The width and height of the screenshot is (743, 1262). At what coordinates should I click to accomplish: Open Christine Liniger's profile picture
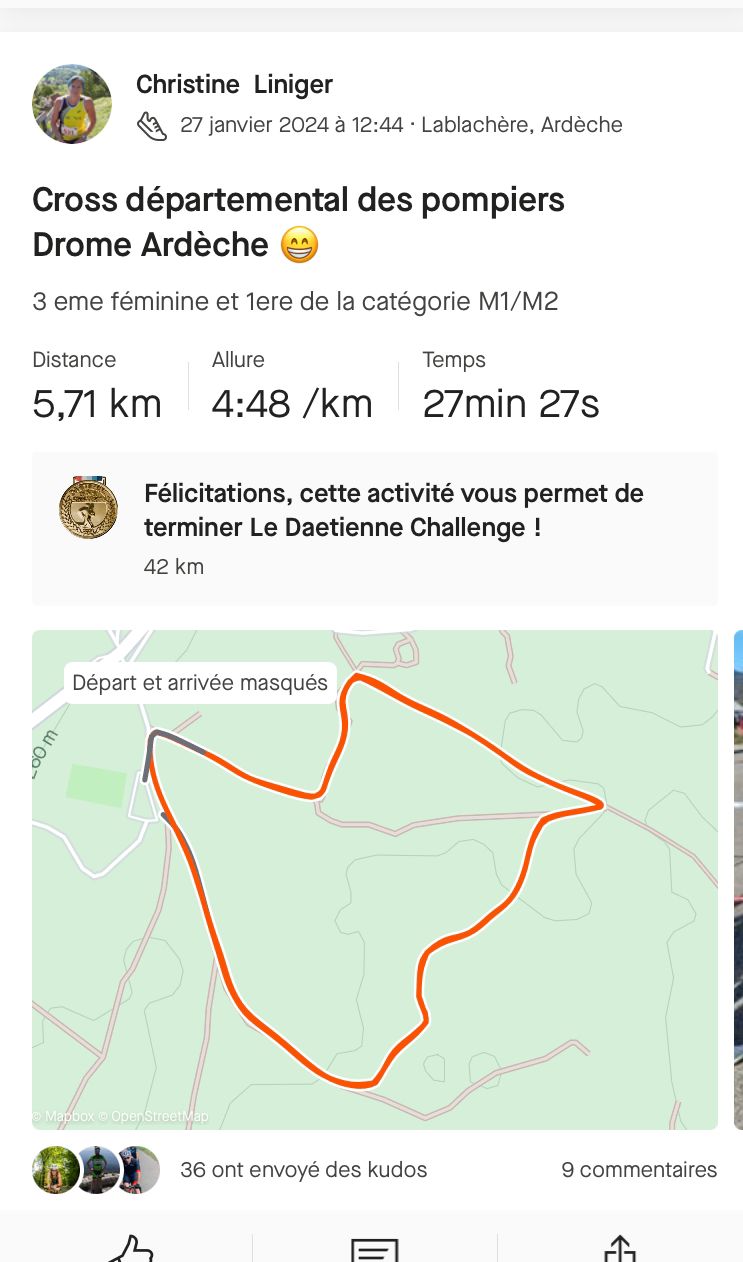tap(72, 104)
